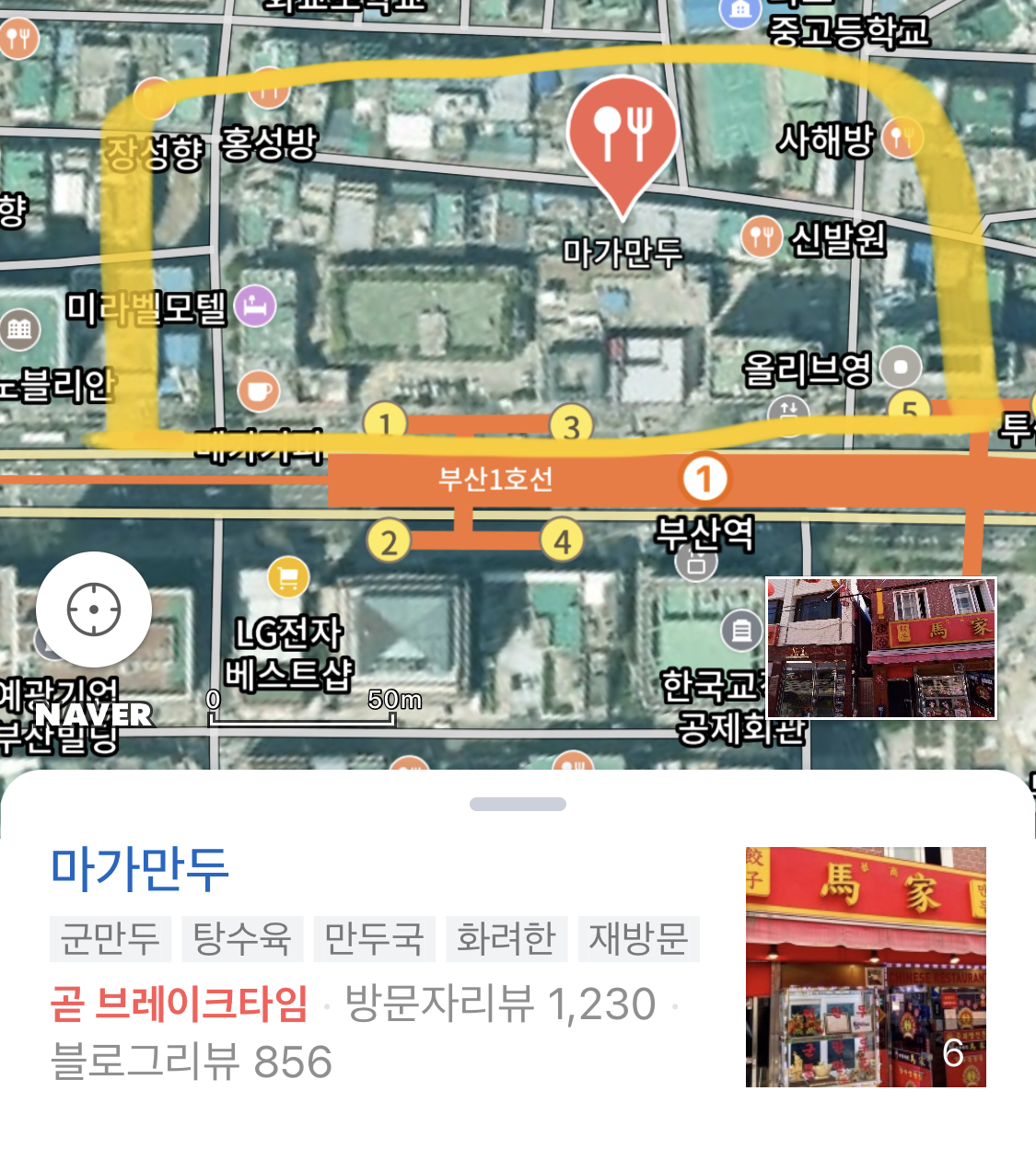Select the 사해방 restaurant marker
The height and width of the screenshot is (1149, 1036).
point(902,139)
